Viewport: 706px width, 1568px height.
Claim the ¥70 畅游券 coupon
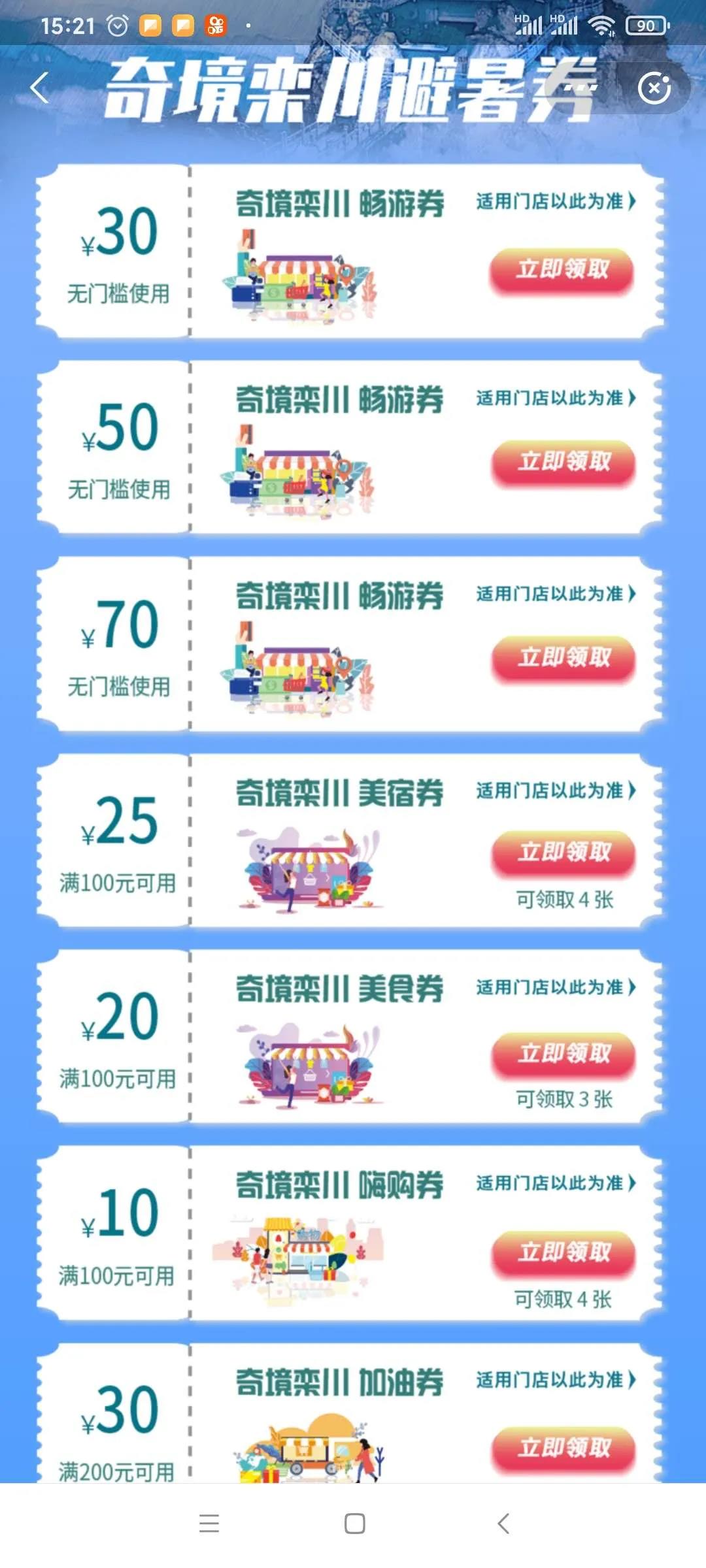point(563,658)
